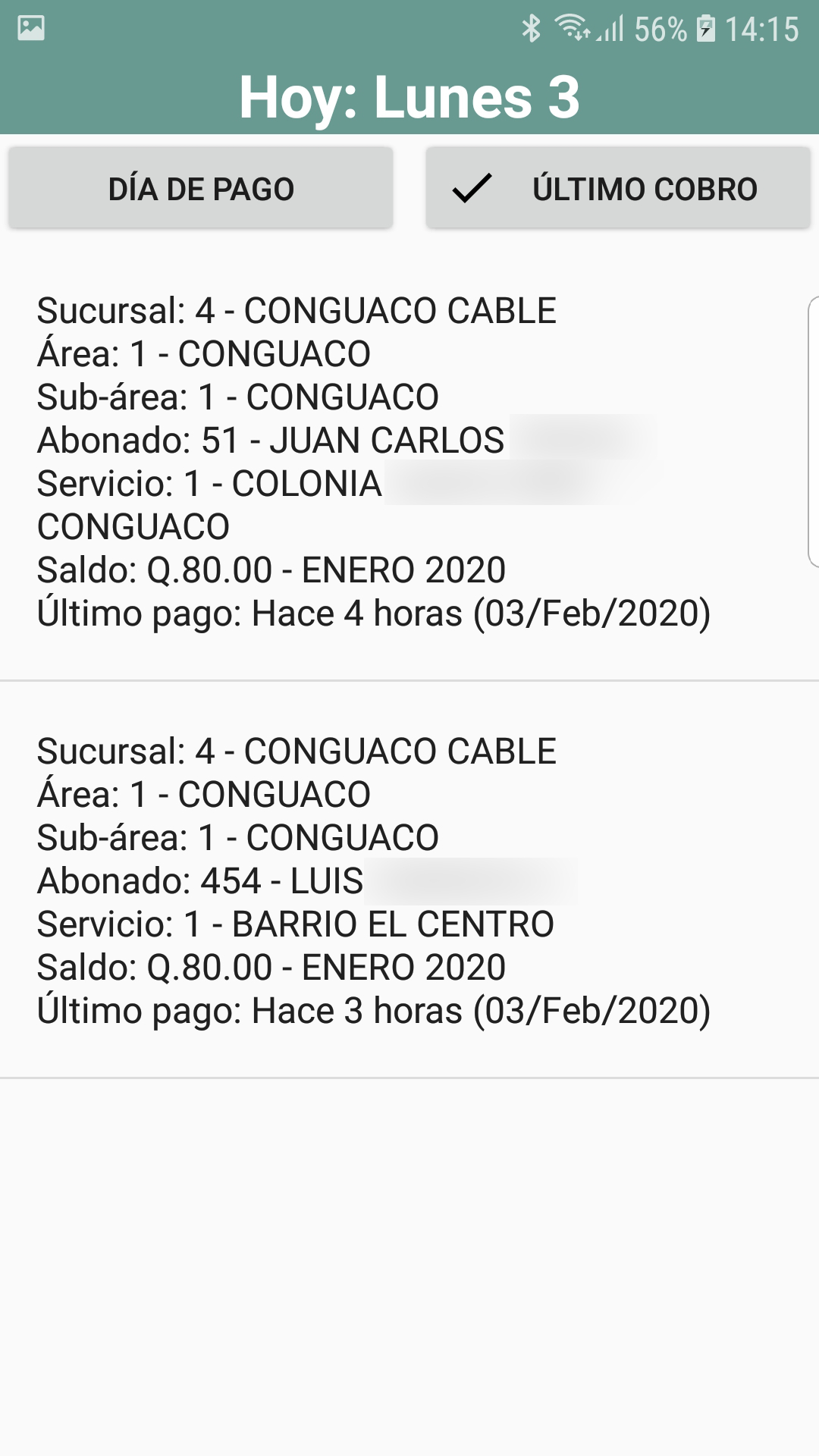The width and height of the screenshot is (819, 1456).
Task: Tap the ÚLTIMO COBRO button
Action: tap(618, 188)
